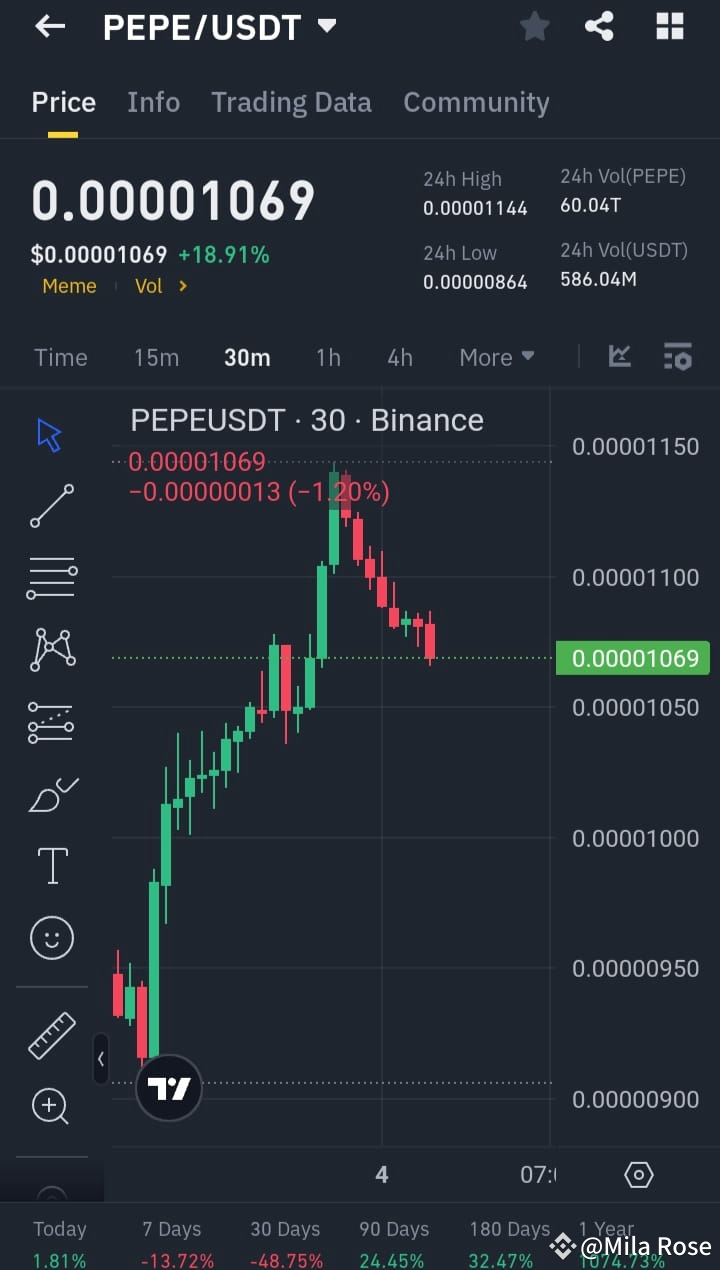Viewport: 720px width, 1270px height.
Task: Collapse the drawing toolbar with the chevron
Action: (101, 1059)
